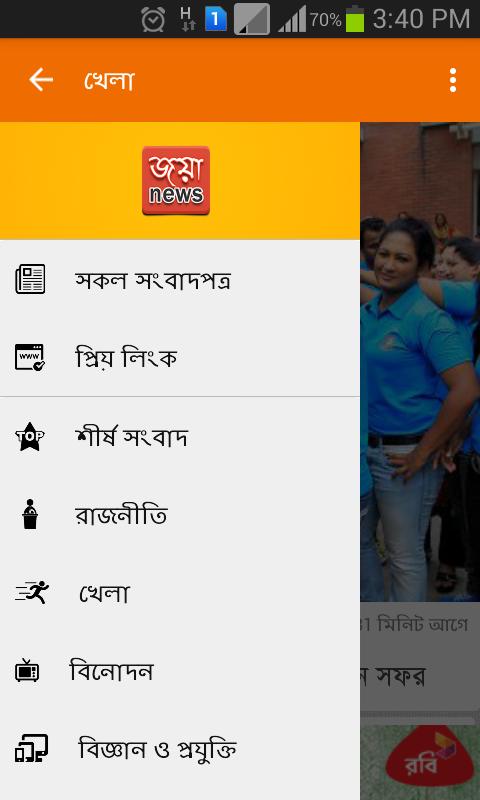
Task: Open the three-dot overflow menu
Action: 452,80
